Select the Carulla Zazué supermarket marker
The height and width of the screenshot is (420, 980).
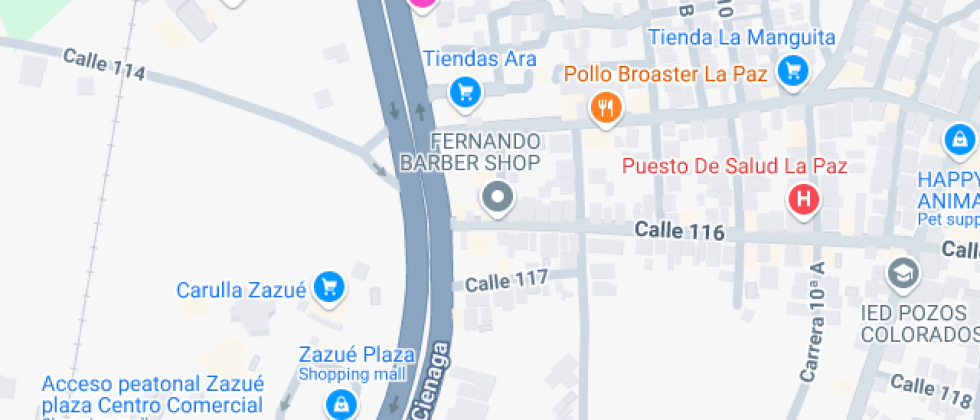(x=328, y=289)
